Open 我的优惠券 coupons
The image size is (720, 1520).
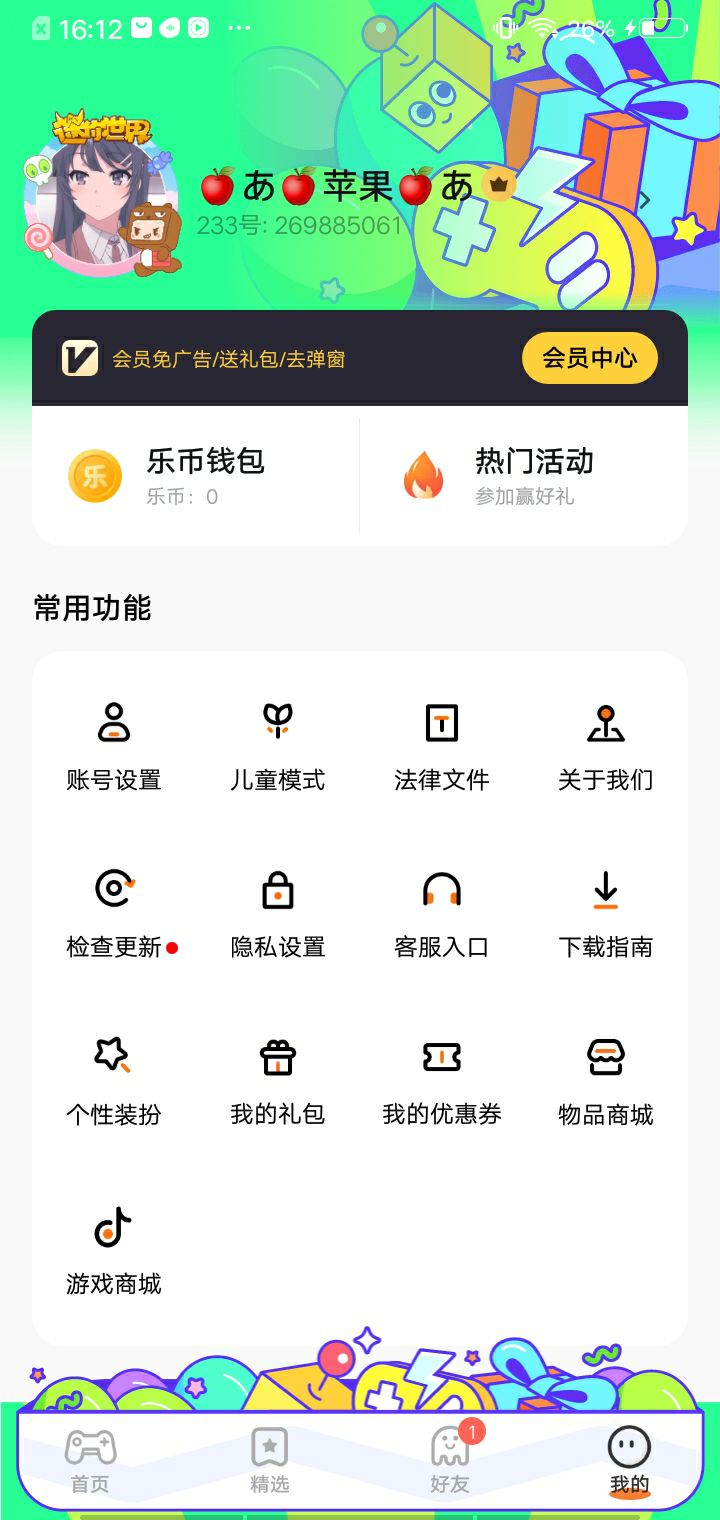click(x=441, y=1080)
